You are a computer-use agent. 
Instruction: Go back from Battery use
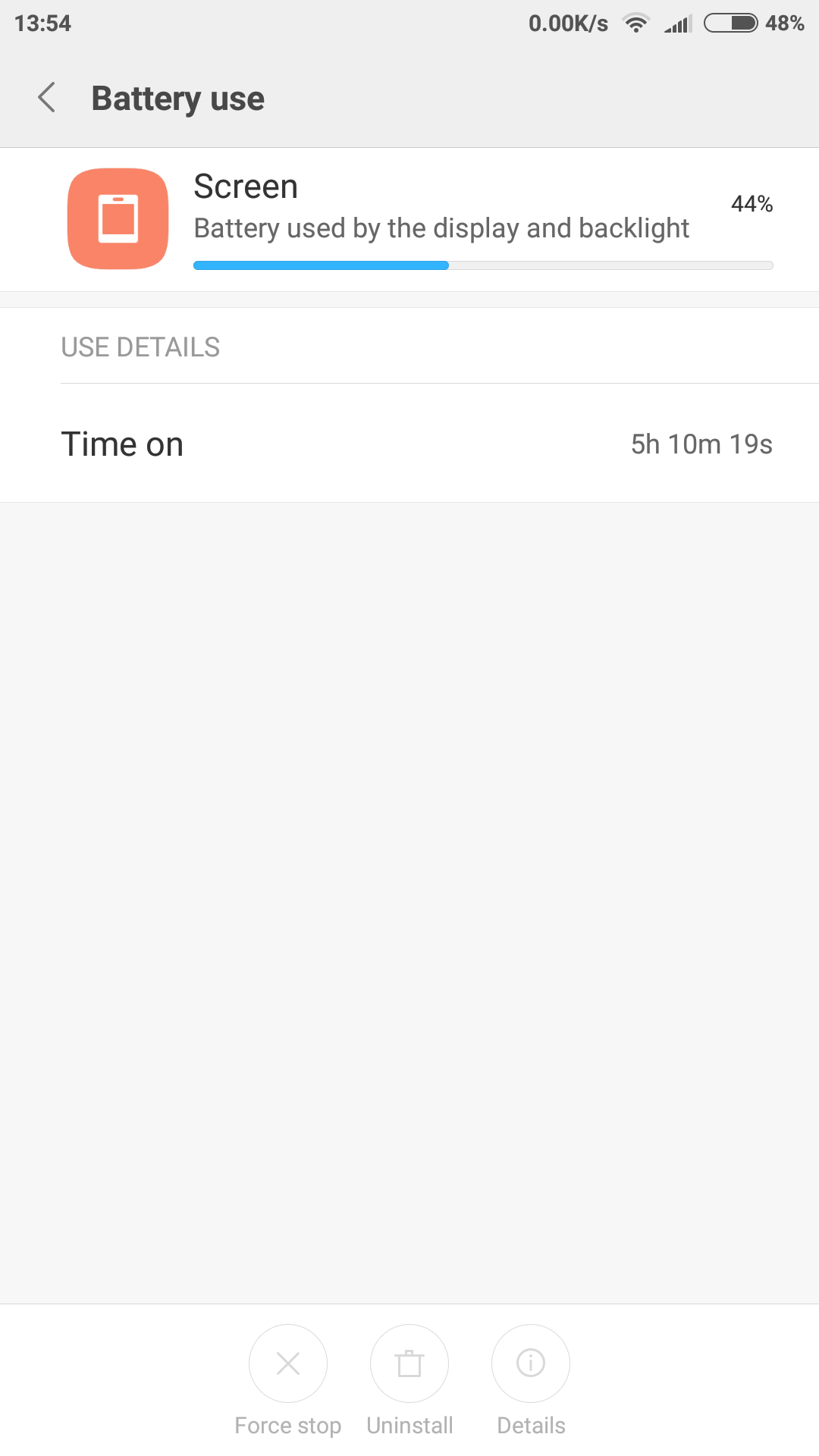click(47, 98)
